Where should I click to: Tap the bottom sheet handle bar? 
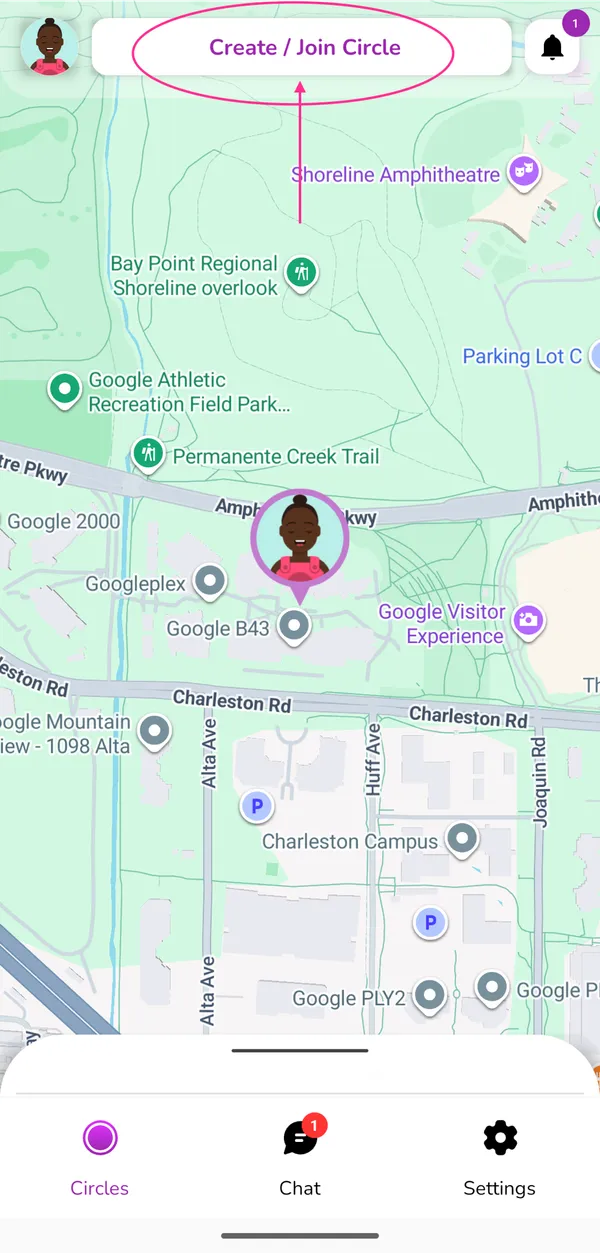pyautogui.click(x=300, y=1050)
